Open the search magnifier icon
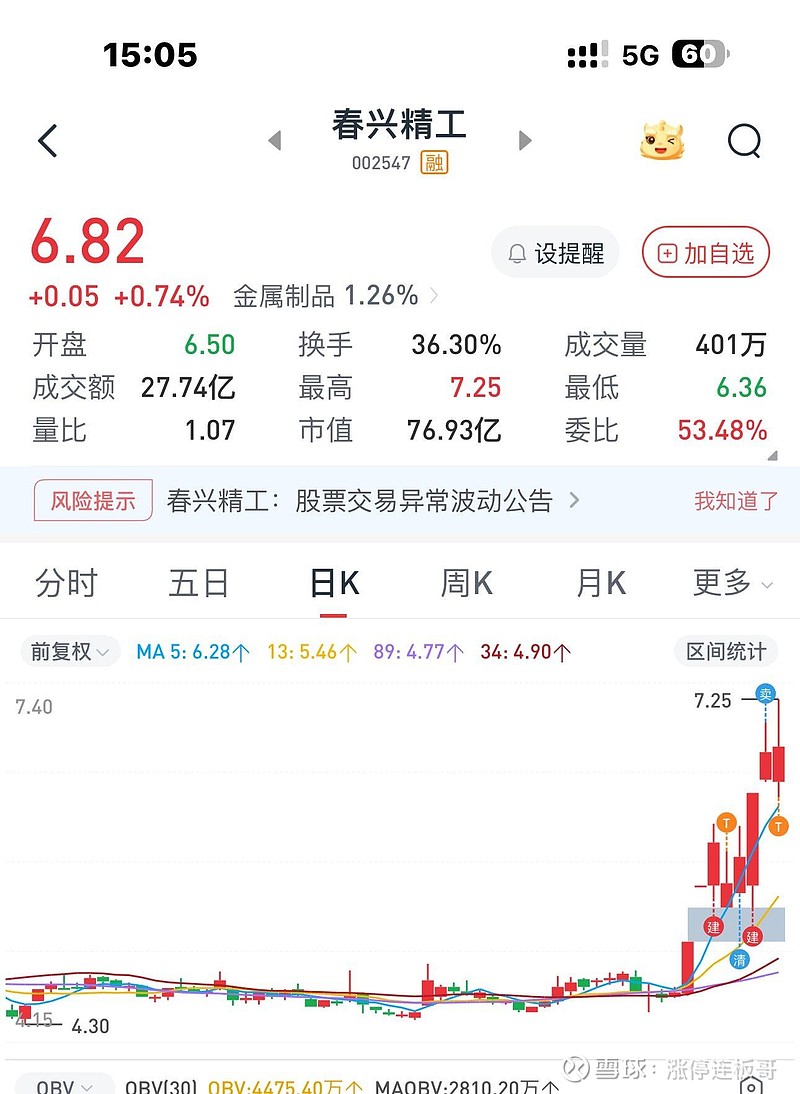This screenshot has width=800, height=1094. pyautogui.click(x=744, y=141)
